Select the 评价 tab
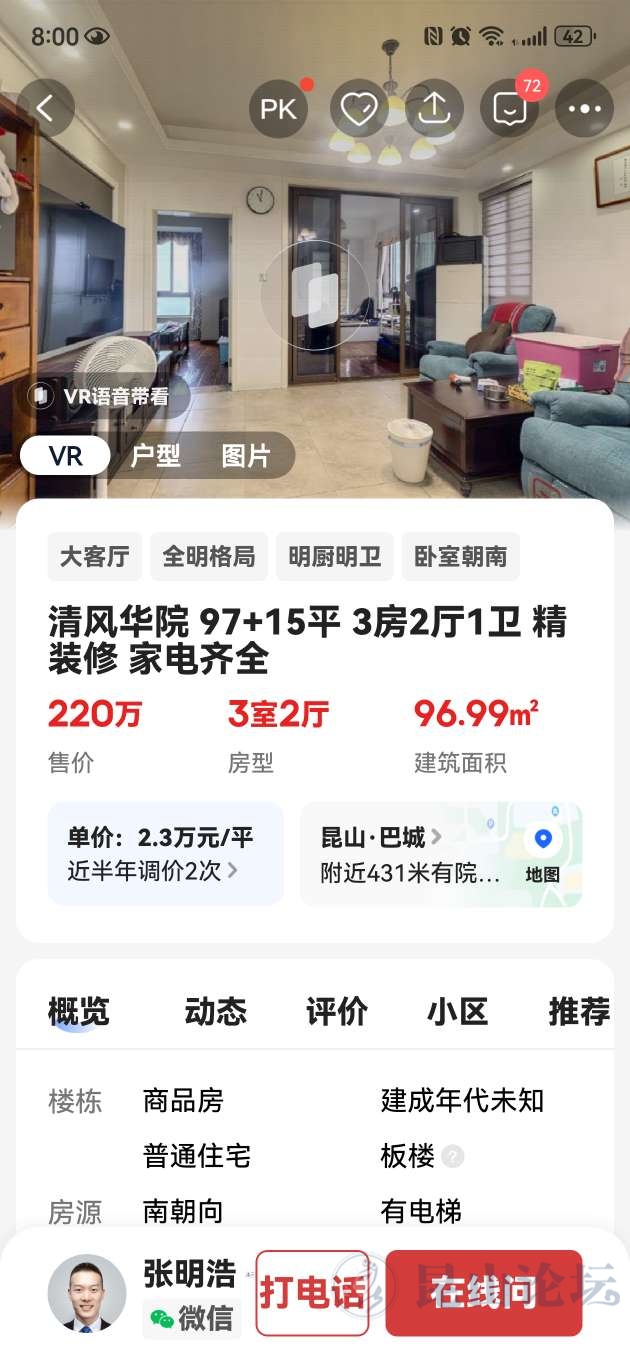 pyautogui.click(x=337, y=1012)
